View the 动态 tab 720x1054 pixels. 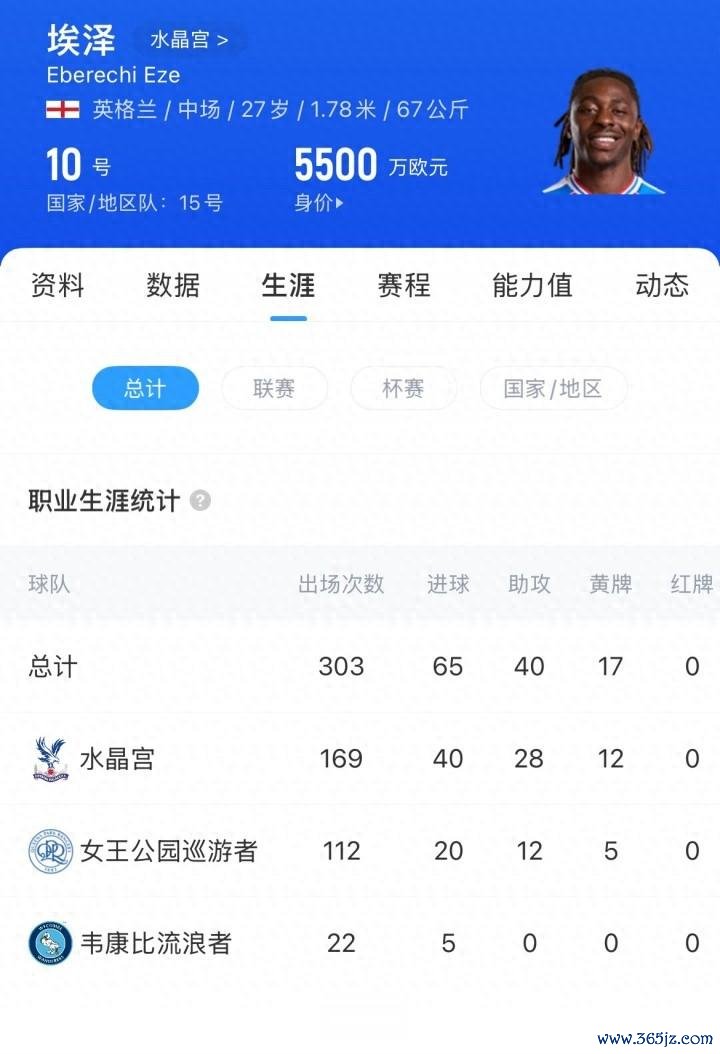[662, 286]
